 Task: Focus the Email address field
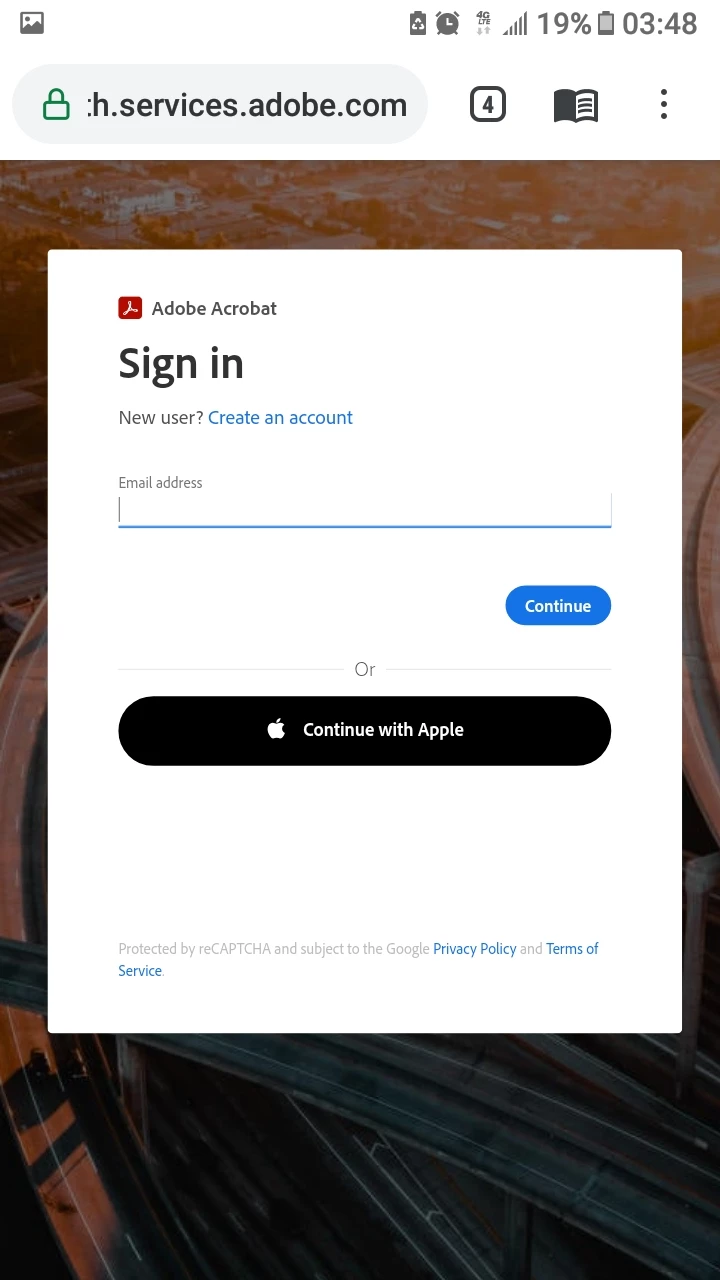[364, 510]
